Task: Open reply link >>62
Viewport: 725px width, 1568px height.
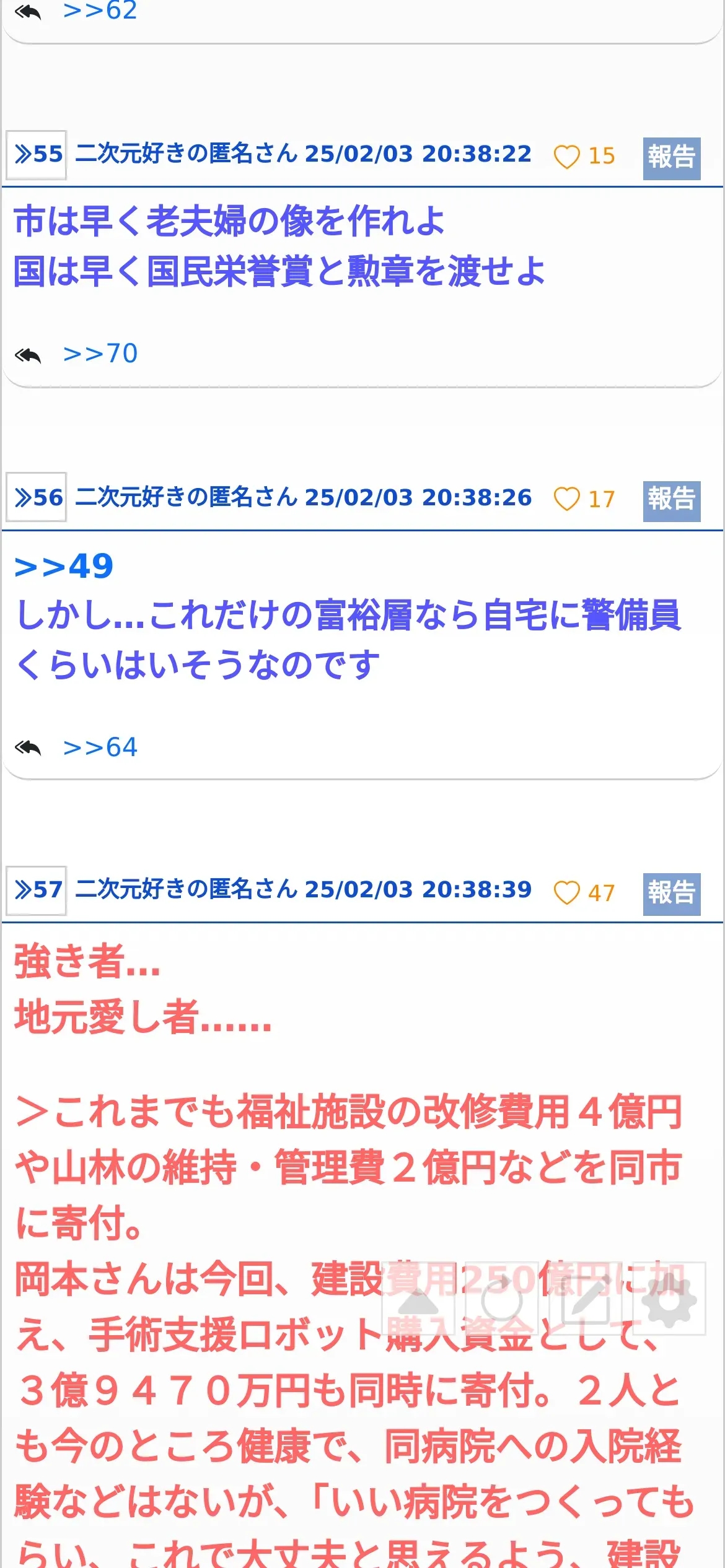Action: click(x=100, y=11)
